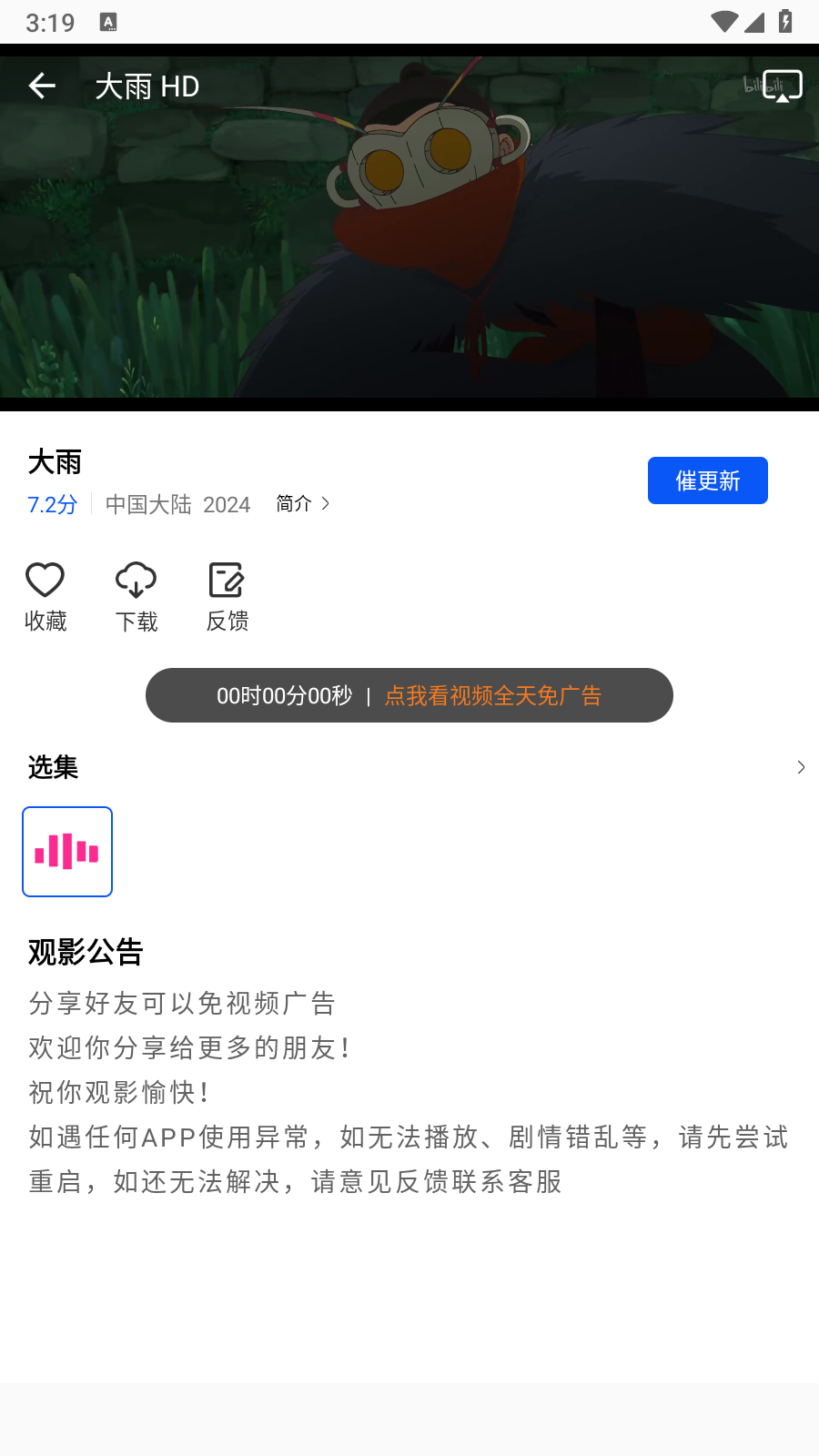Expand the 简介 arrow next to 2024
This screenshot has height=1456, width=819.
pyautogui.click(x=326, y=503)
